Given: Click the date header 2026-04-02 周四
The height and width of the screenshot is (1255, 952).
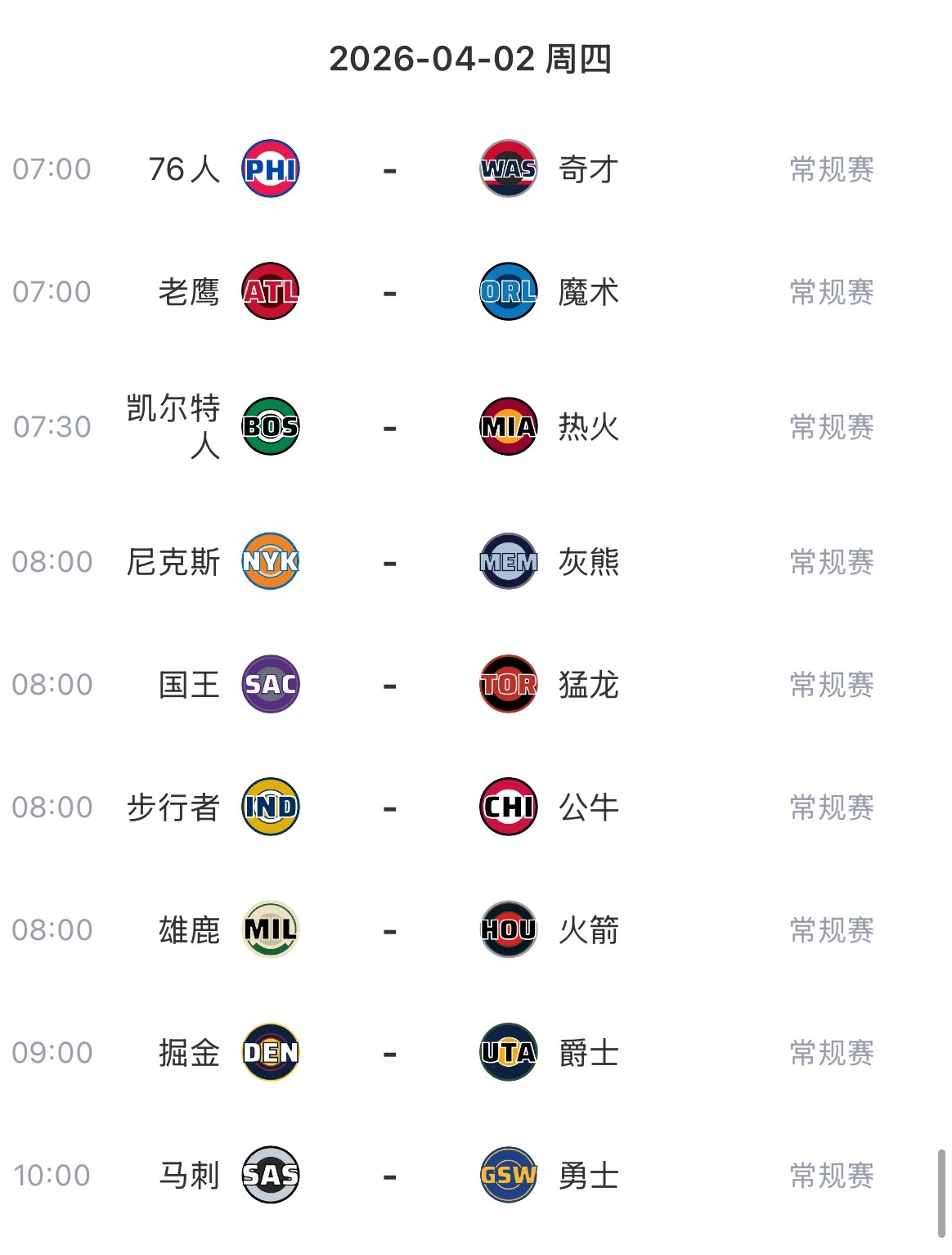Looking at the screenshot, I should pyautogui.click(x=475, y=58).
